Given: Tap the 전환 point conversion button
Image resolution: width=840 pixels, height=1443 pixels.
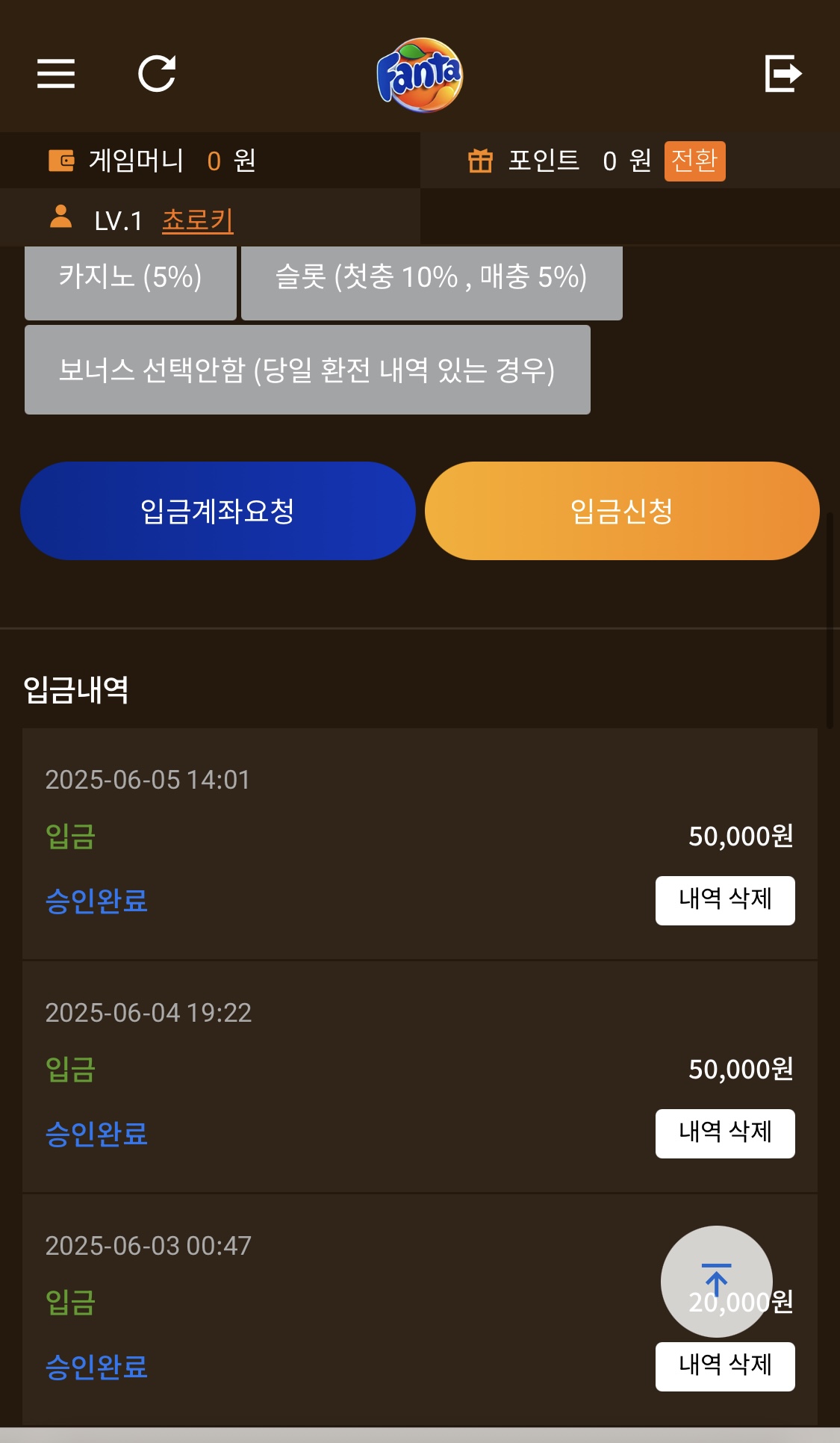Looking at the screenshot, I should (694, 161).
